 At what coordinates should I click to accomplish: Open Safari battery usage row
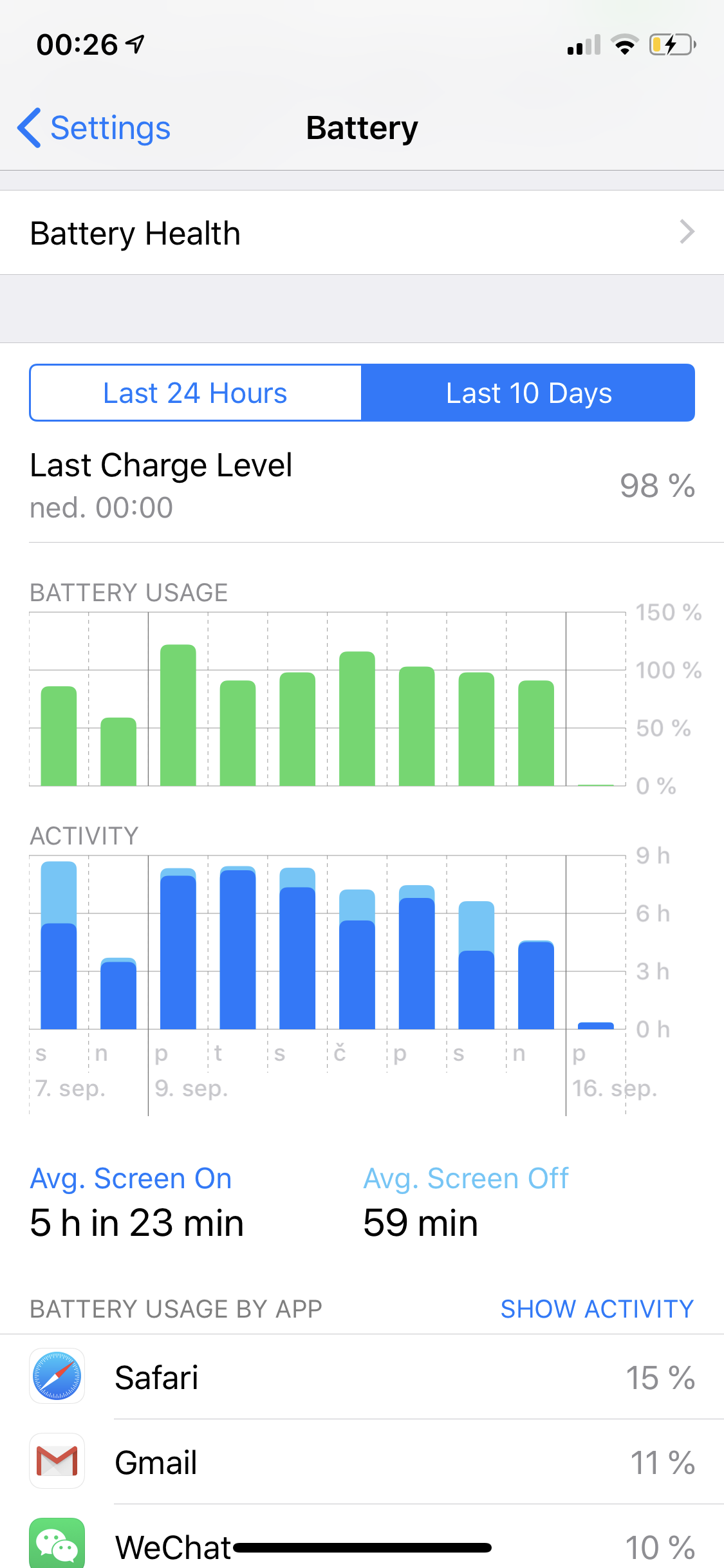tap(362, 1377)
